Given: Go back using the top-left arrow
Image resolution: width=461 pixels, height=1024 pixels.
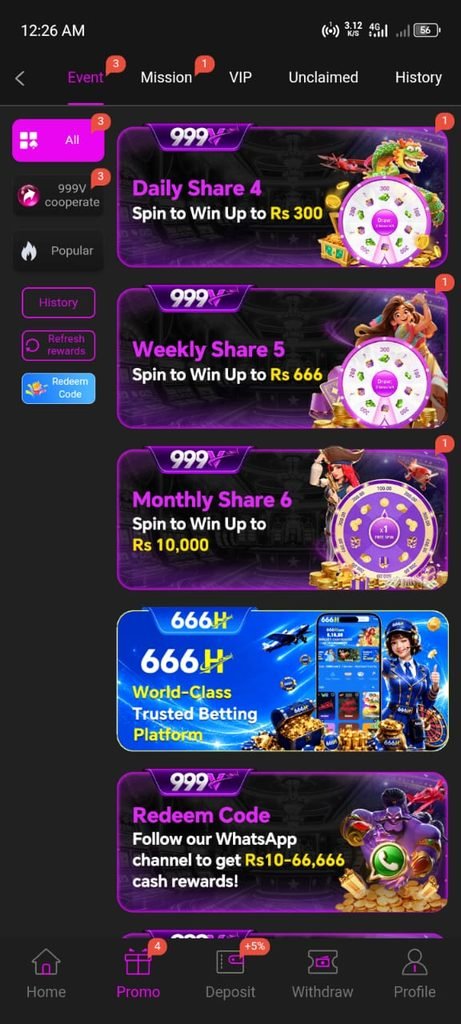Looking at the screenshot, I should [x=20, y=78].
